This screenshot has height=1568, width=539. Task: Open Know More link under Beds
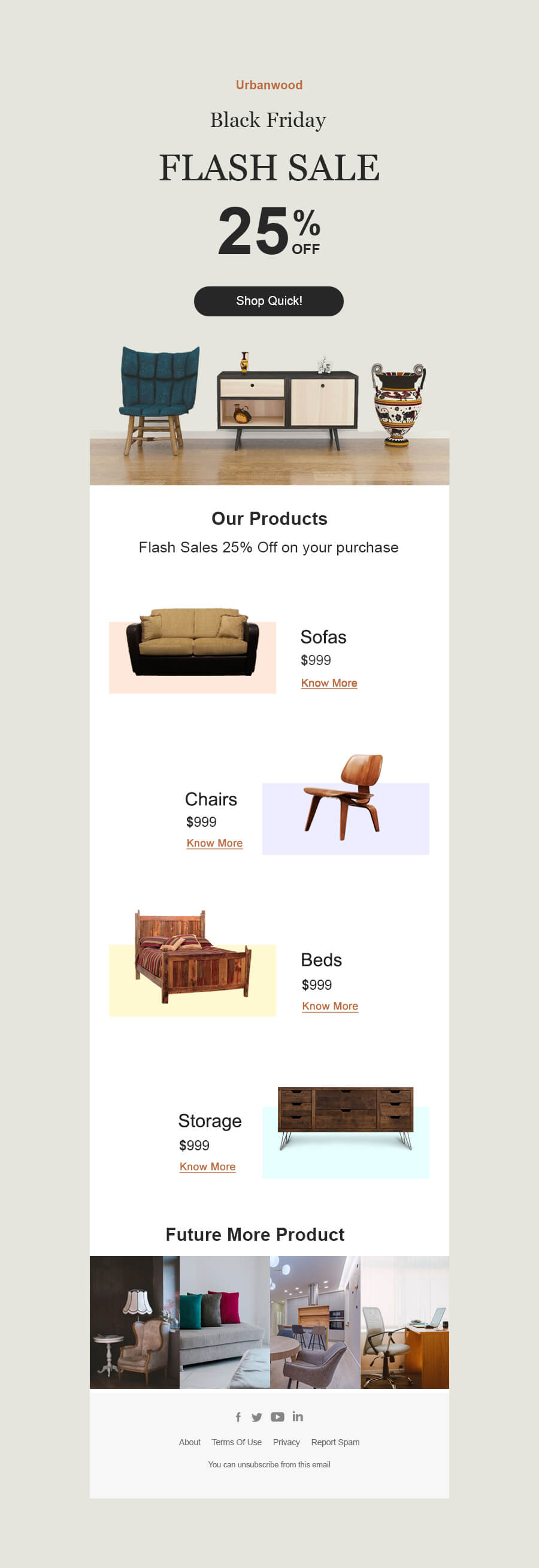pyautogui.click(x=330, y=1006)
